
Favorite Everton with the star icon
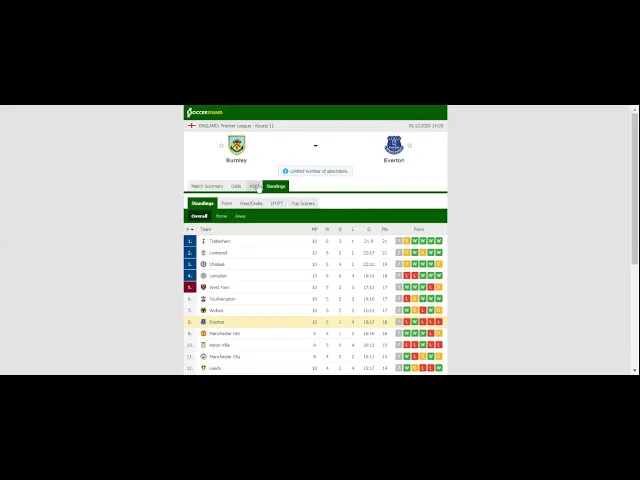[410, 146]
